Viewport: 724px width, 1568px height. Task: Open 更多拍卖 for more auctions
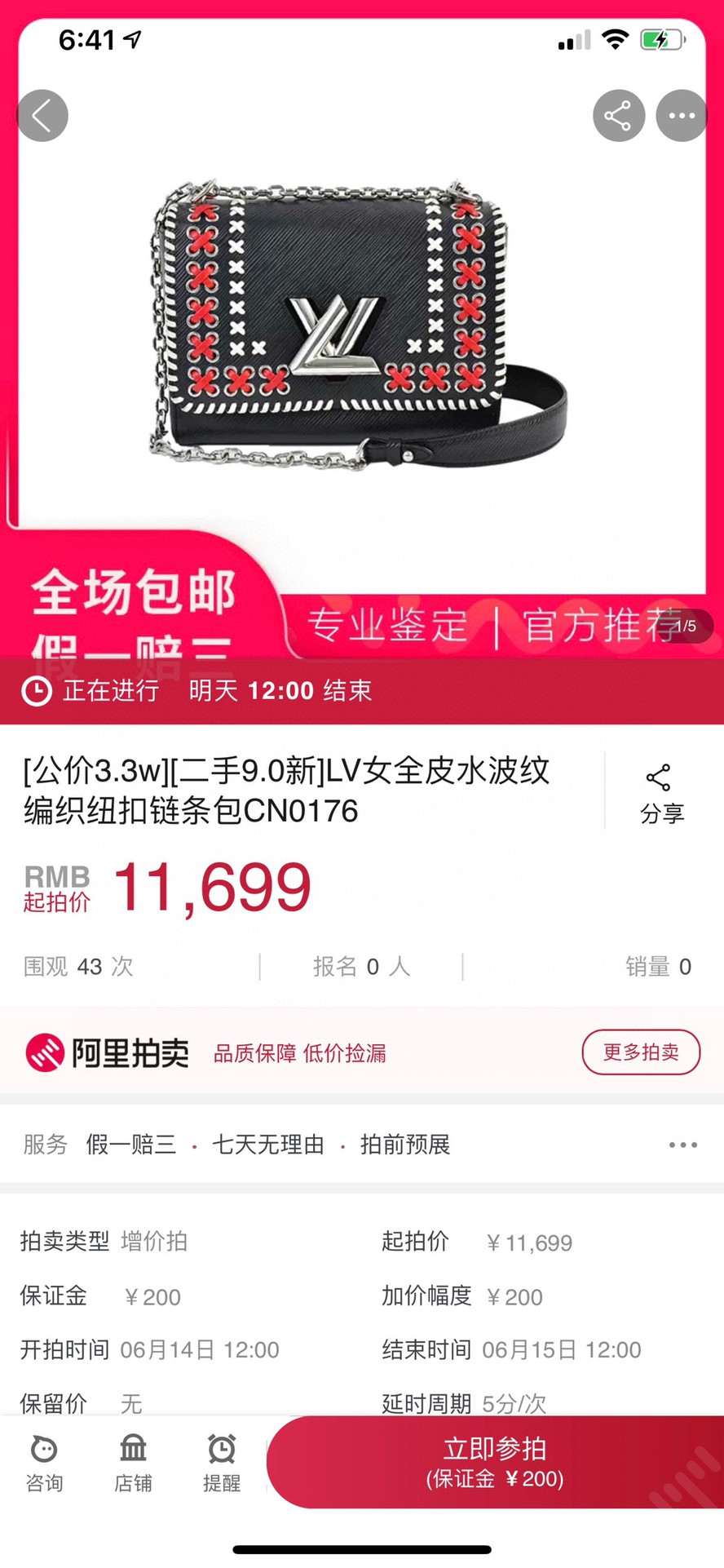641,1052
